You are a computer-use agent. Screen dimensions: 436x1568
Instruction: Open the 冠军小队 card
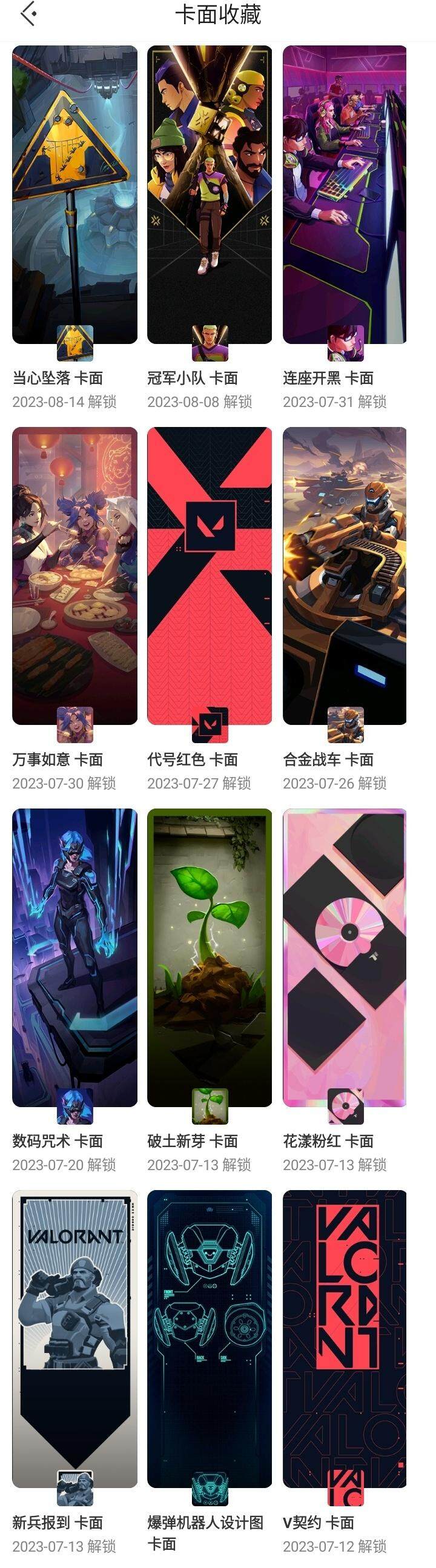coord(210,195)
